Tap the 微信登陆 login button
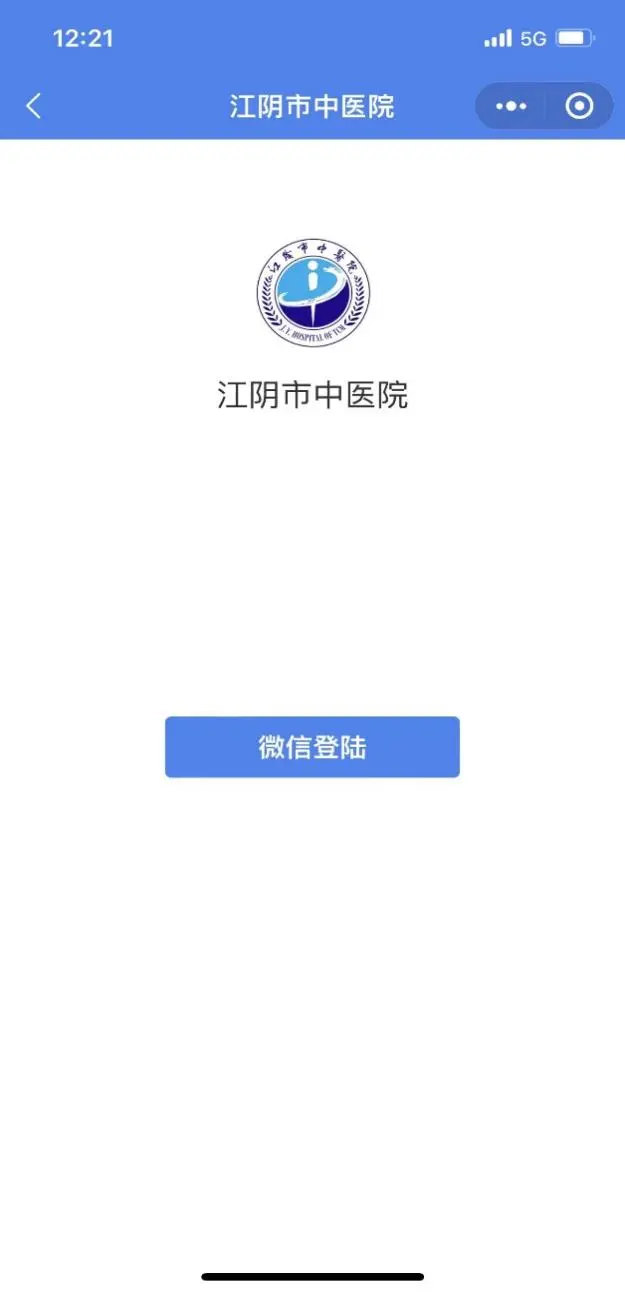Screen dimensions: 625x1293 point(312,747)
